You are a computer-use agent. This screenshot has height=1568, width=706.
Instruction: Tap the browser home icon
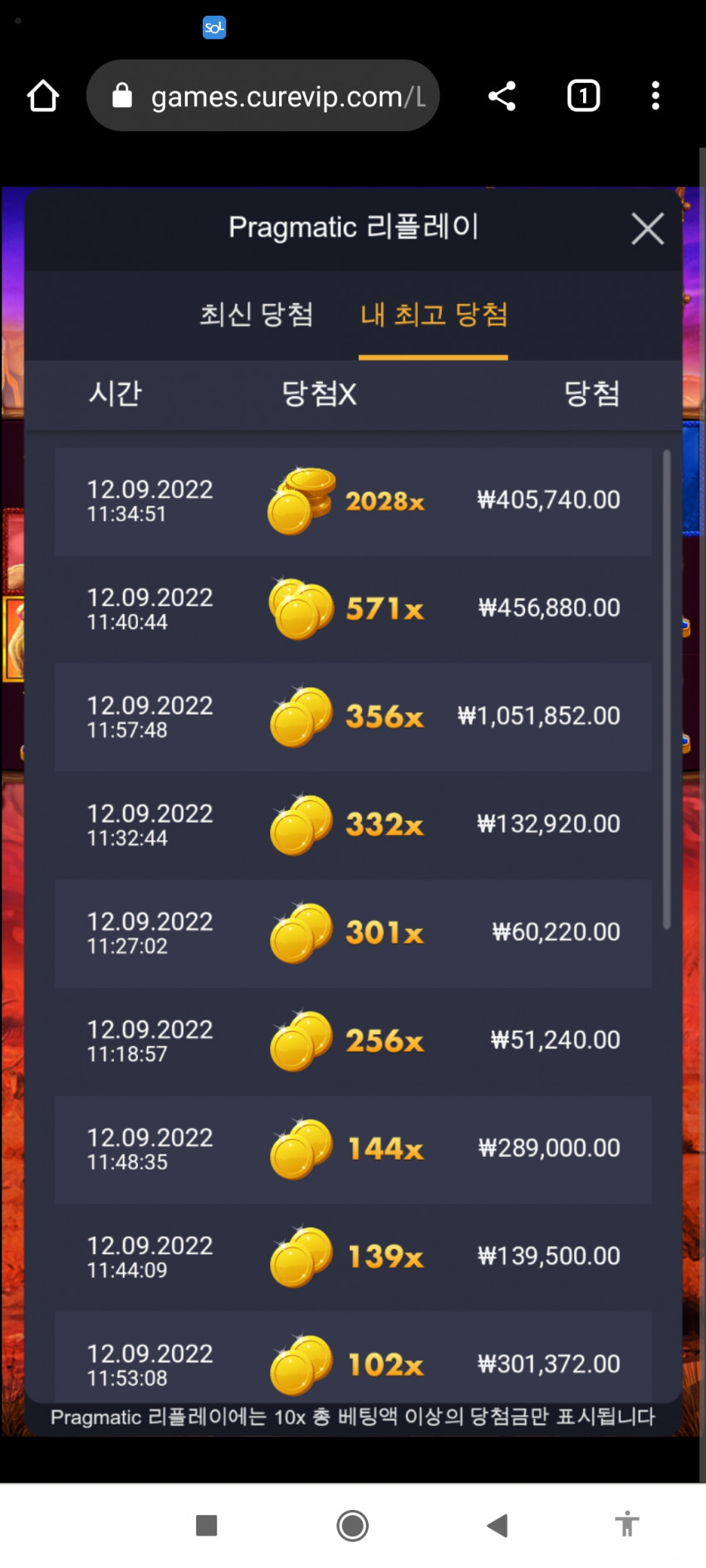click(43, 95)
